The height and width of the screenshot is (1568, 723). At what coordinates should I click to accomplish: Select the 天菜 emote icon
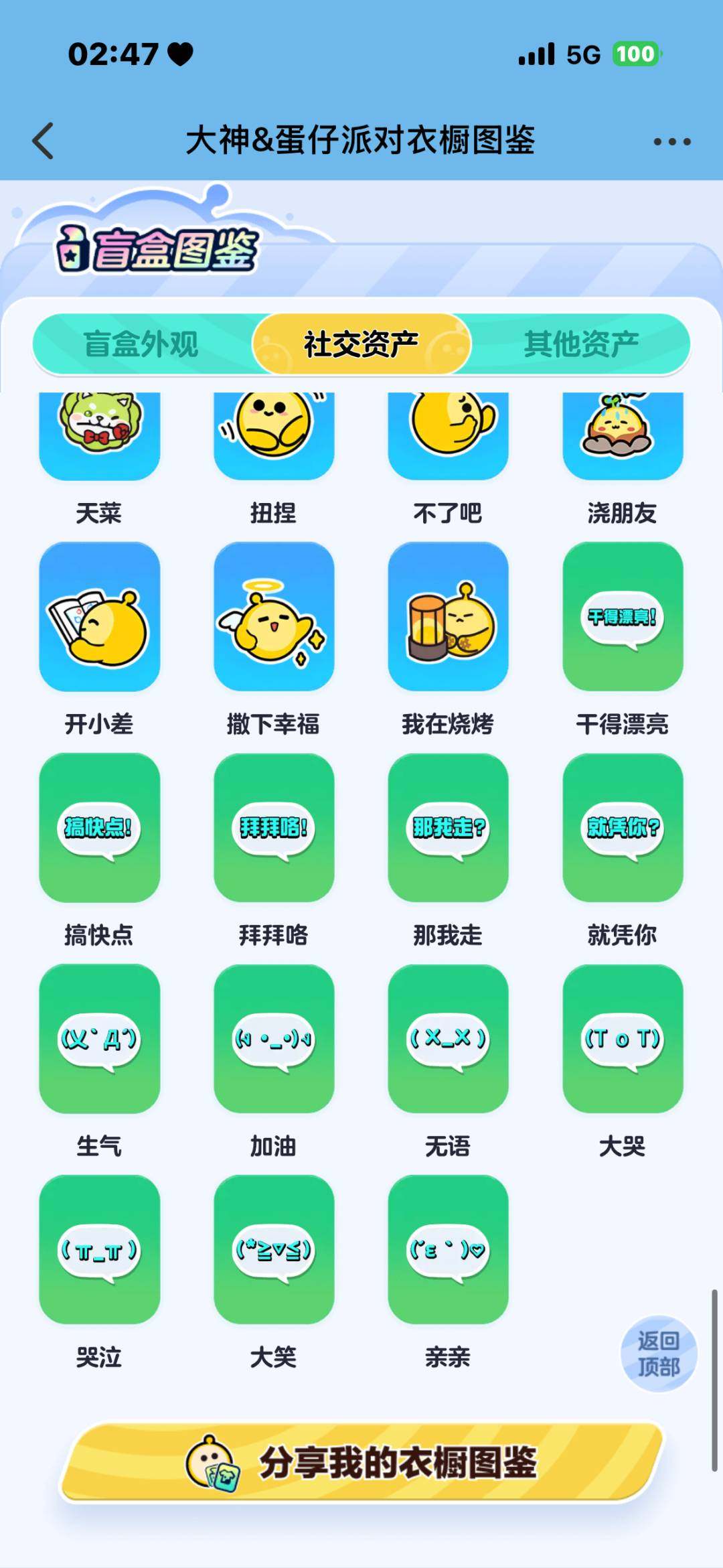tap(98, 434)
